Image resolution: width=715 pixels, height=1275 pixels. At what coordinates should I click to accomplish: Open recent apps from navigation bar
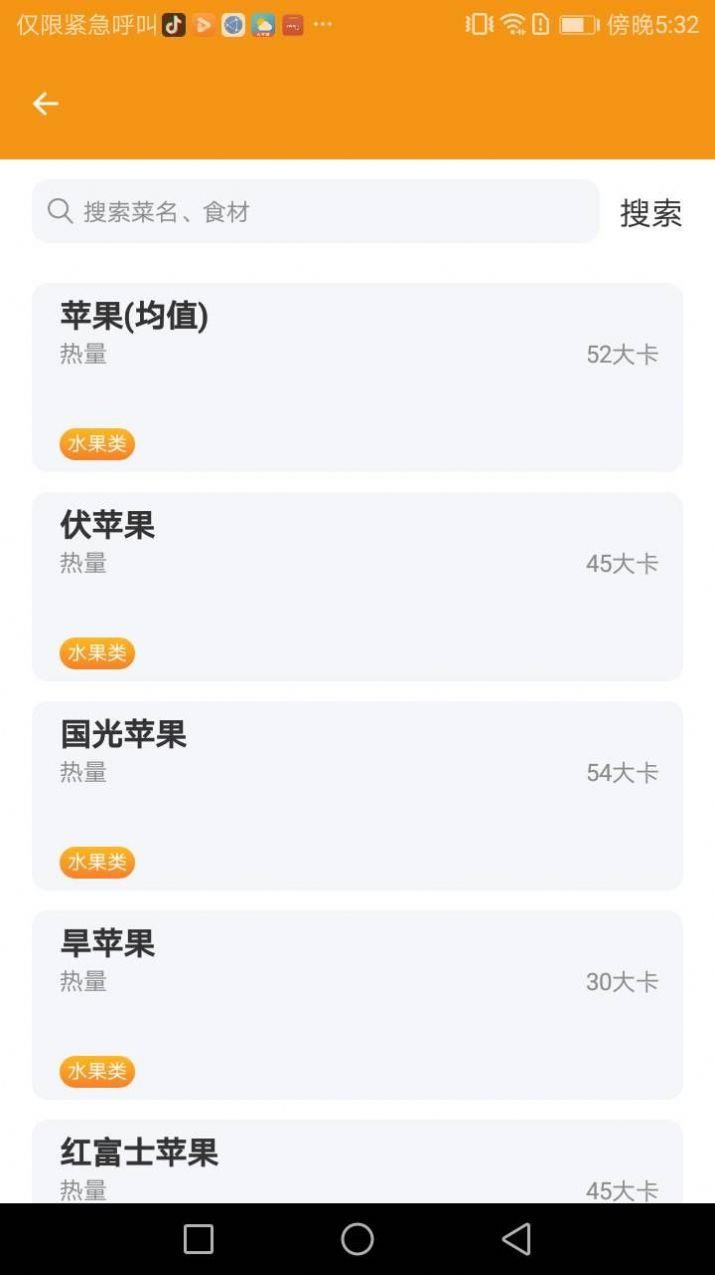[x=198, y=1239]
